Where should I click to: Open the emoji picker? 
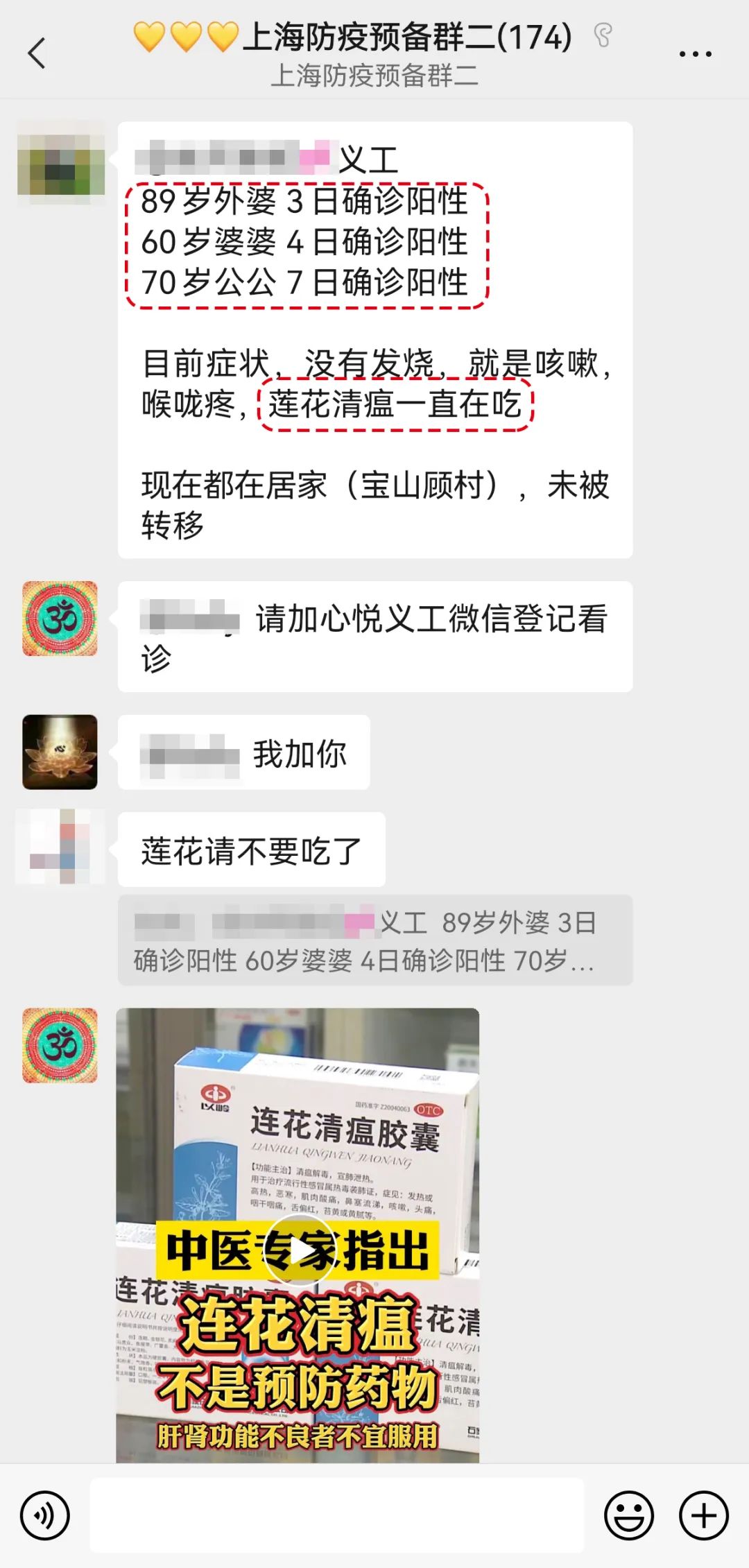(629, 1515)
